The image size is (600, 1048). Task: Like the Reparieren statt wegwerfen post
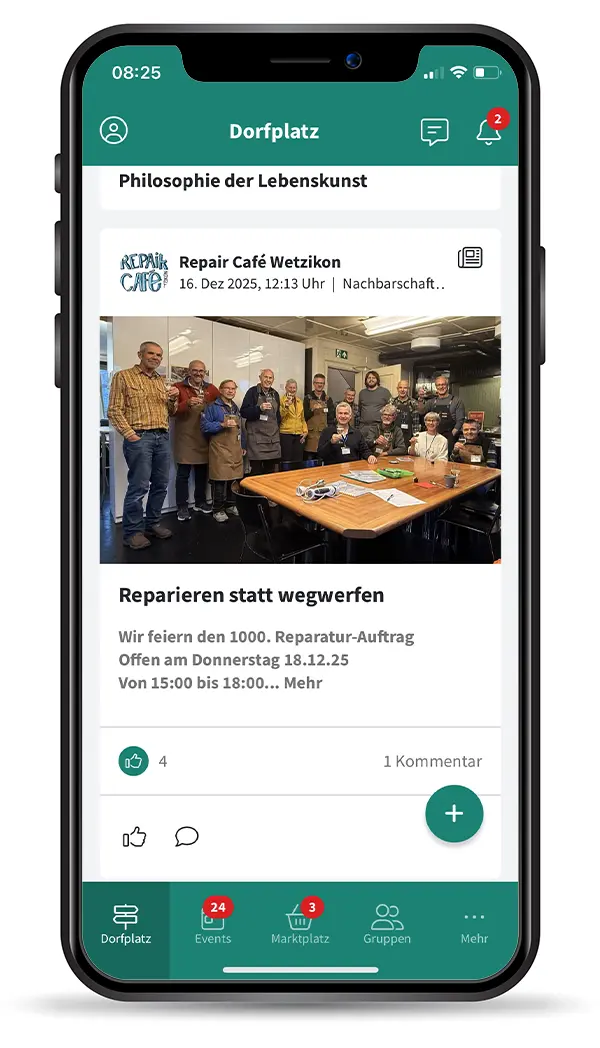pos(134,837)
